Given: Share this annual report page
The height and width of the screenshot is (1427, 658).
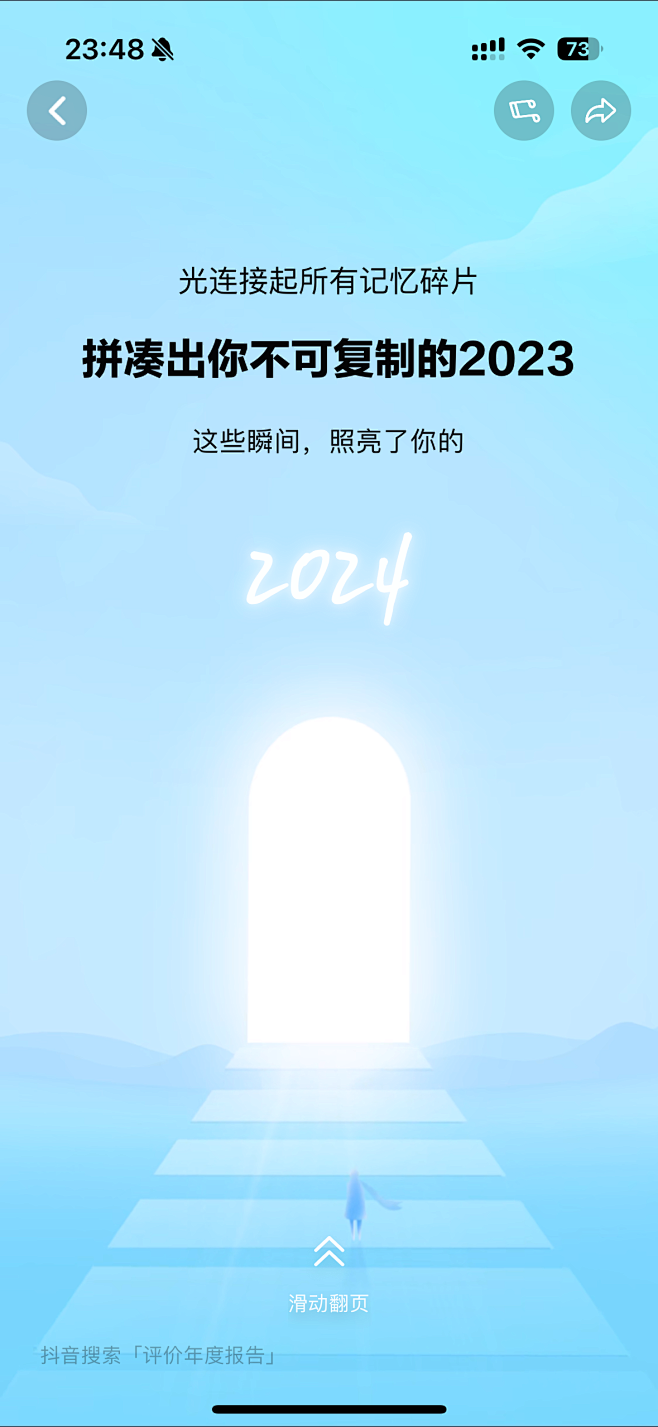Looking at the screenshot, I should click(x=601, y=110).
